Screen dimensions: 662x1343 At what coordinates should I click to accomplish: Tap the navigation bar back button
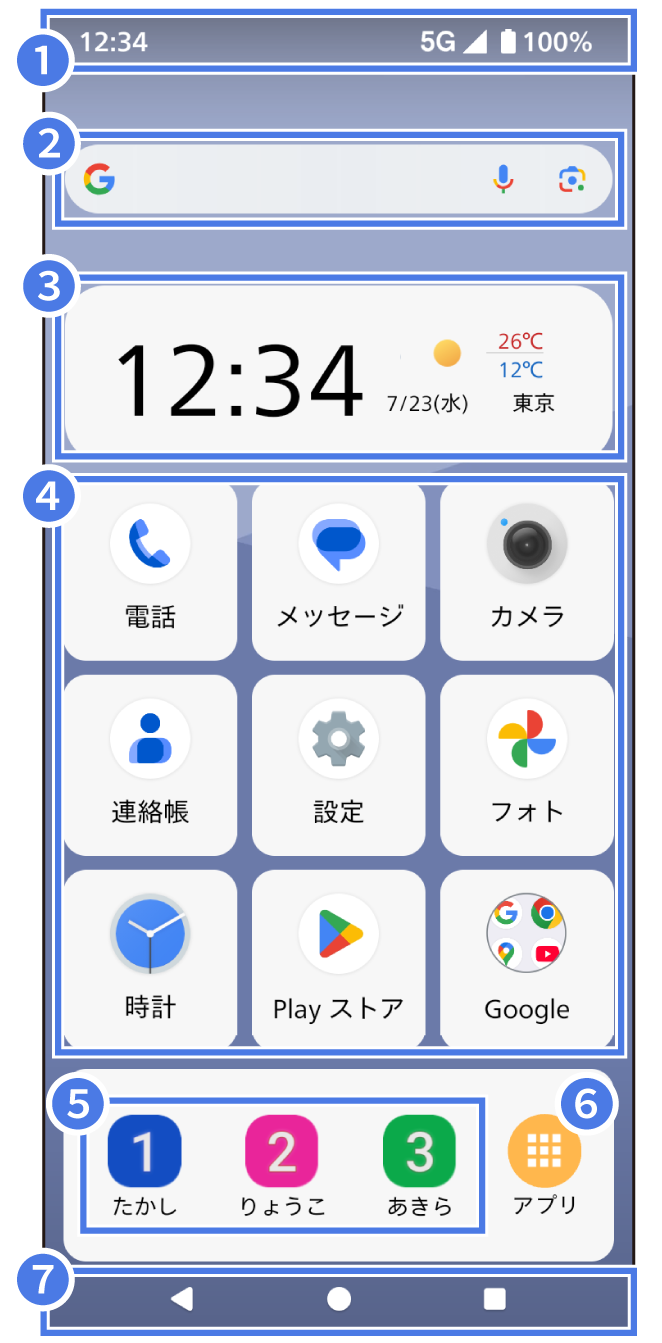[x=182, y=1299]
